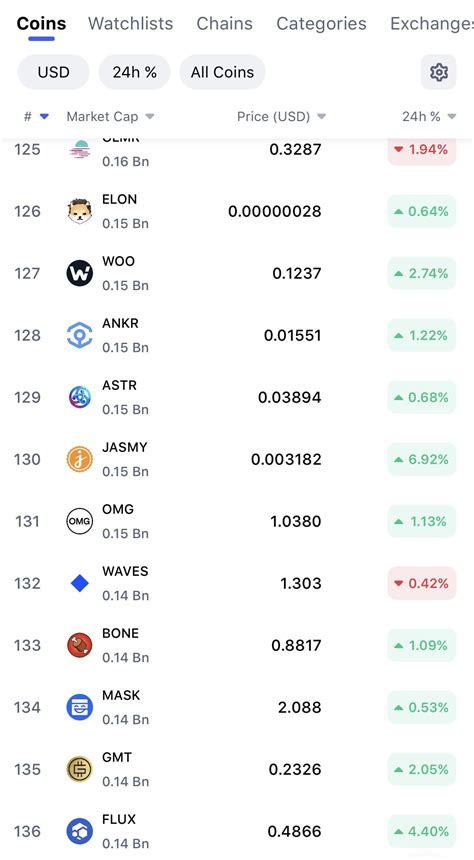Viewport: 474px width, 860px height.
Task: Open the settings gear icon
Action: (438, 72)
